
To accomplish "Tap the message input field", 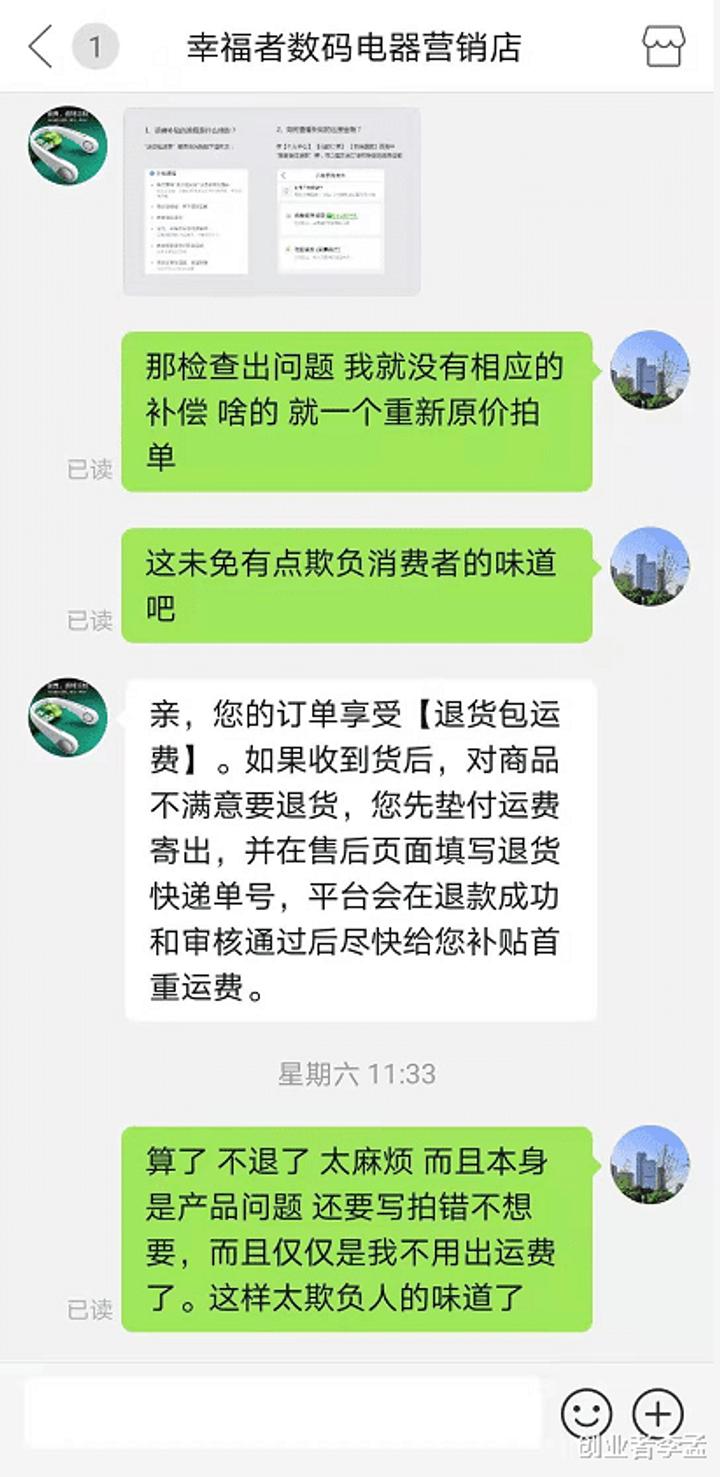I will [282, 1412].
